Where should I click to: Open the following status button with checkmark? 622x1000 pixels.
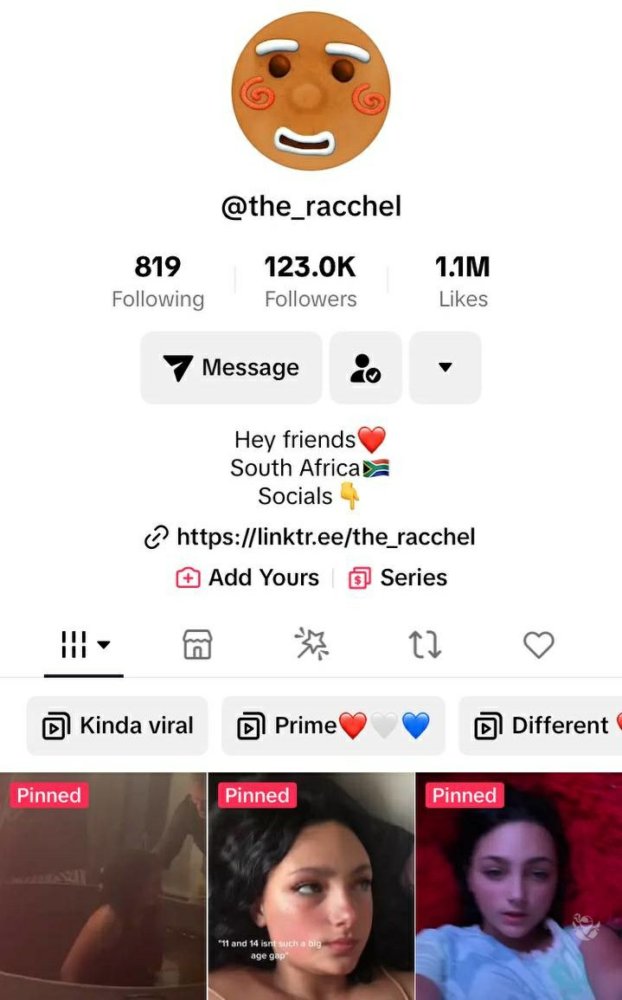(x=366, y=367)
